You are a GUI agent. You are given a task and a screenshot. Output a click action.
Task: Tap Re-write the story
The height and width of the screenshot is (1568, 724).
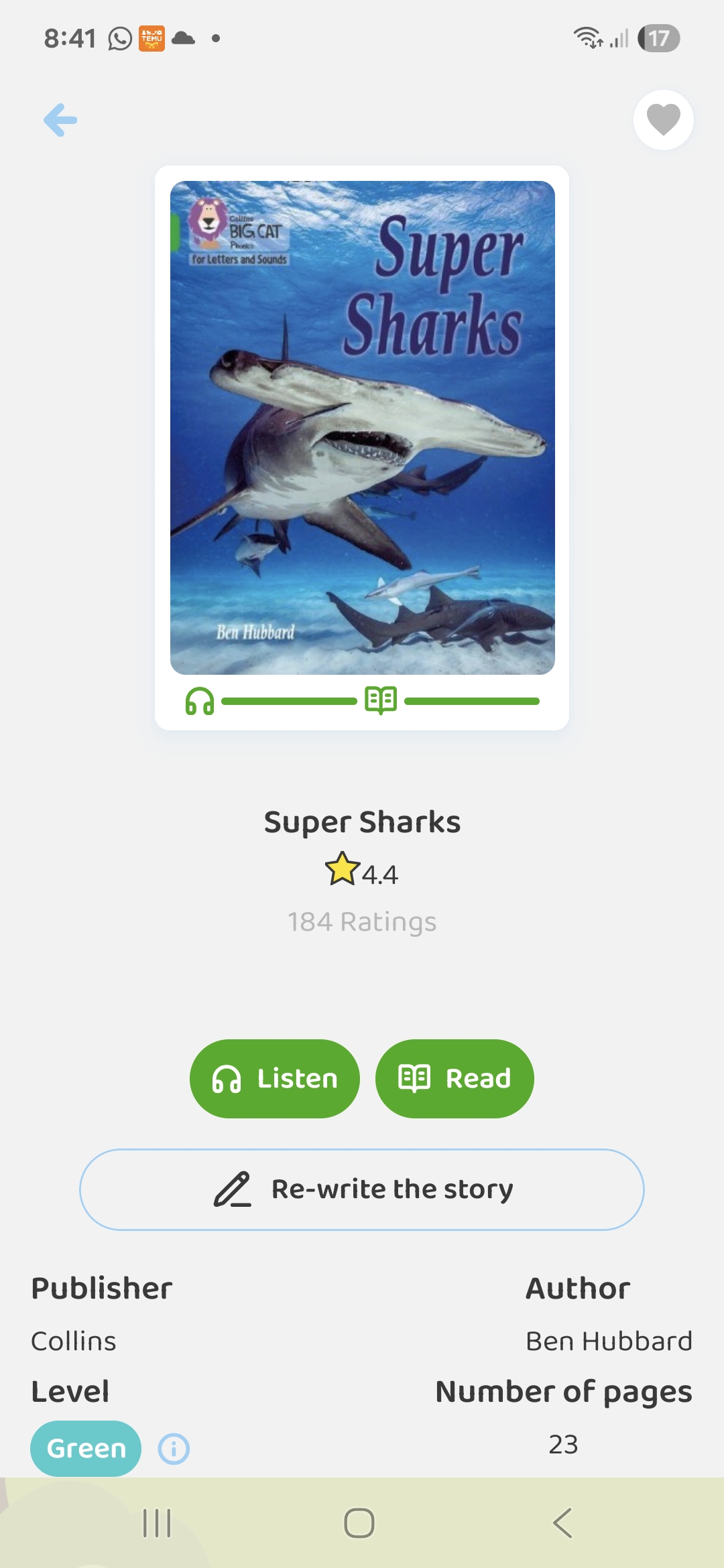pos(362,1189)
